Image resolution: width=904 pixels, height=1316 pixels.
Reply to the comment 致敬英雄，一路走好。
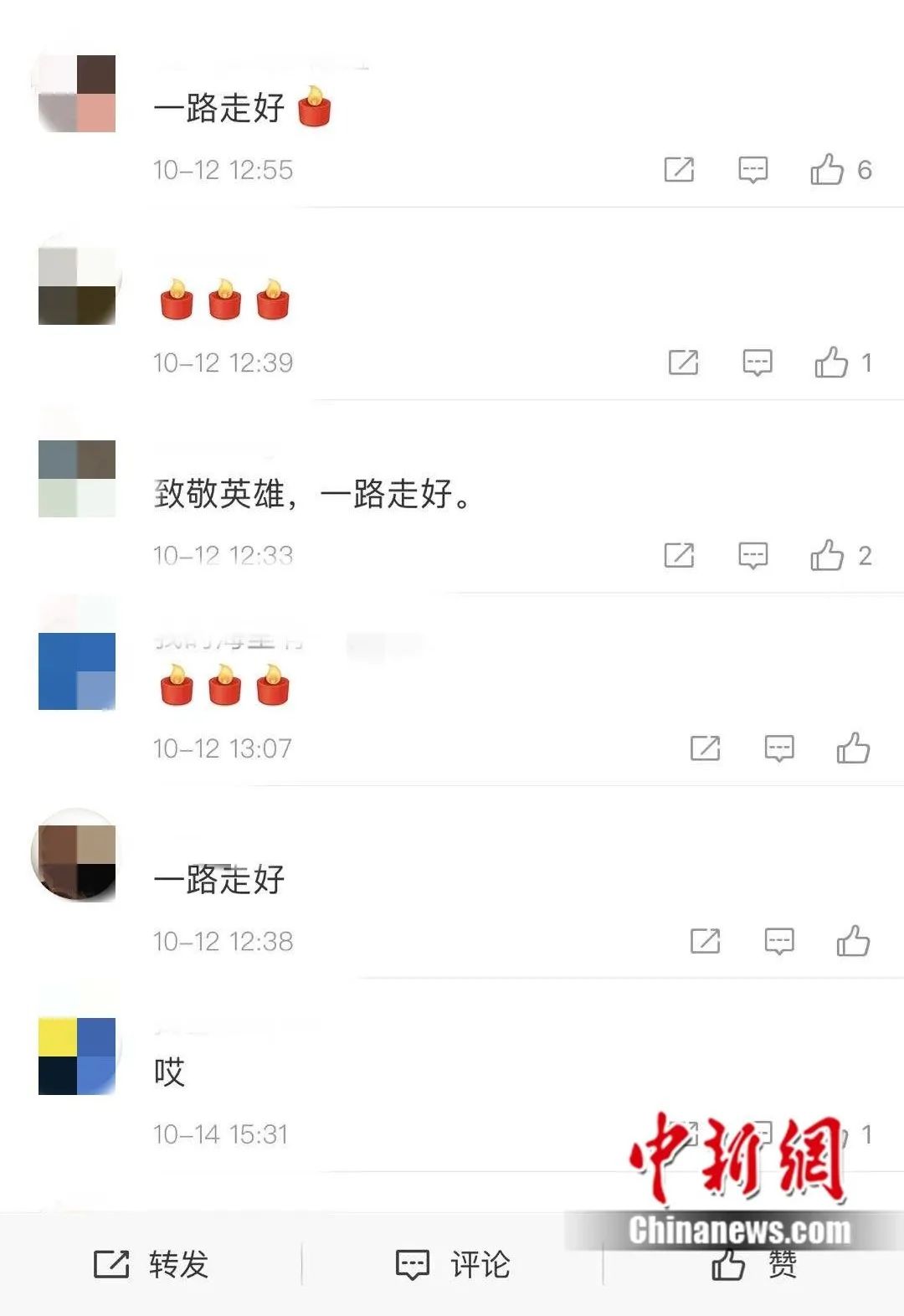point(752,555)
